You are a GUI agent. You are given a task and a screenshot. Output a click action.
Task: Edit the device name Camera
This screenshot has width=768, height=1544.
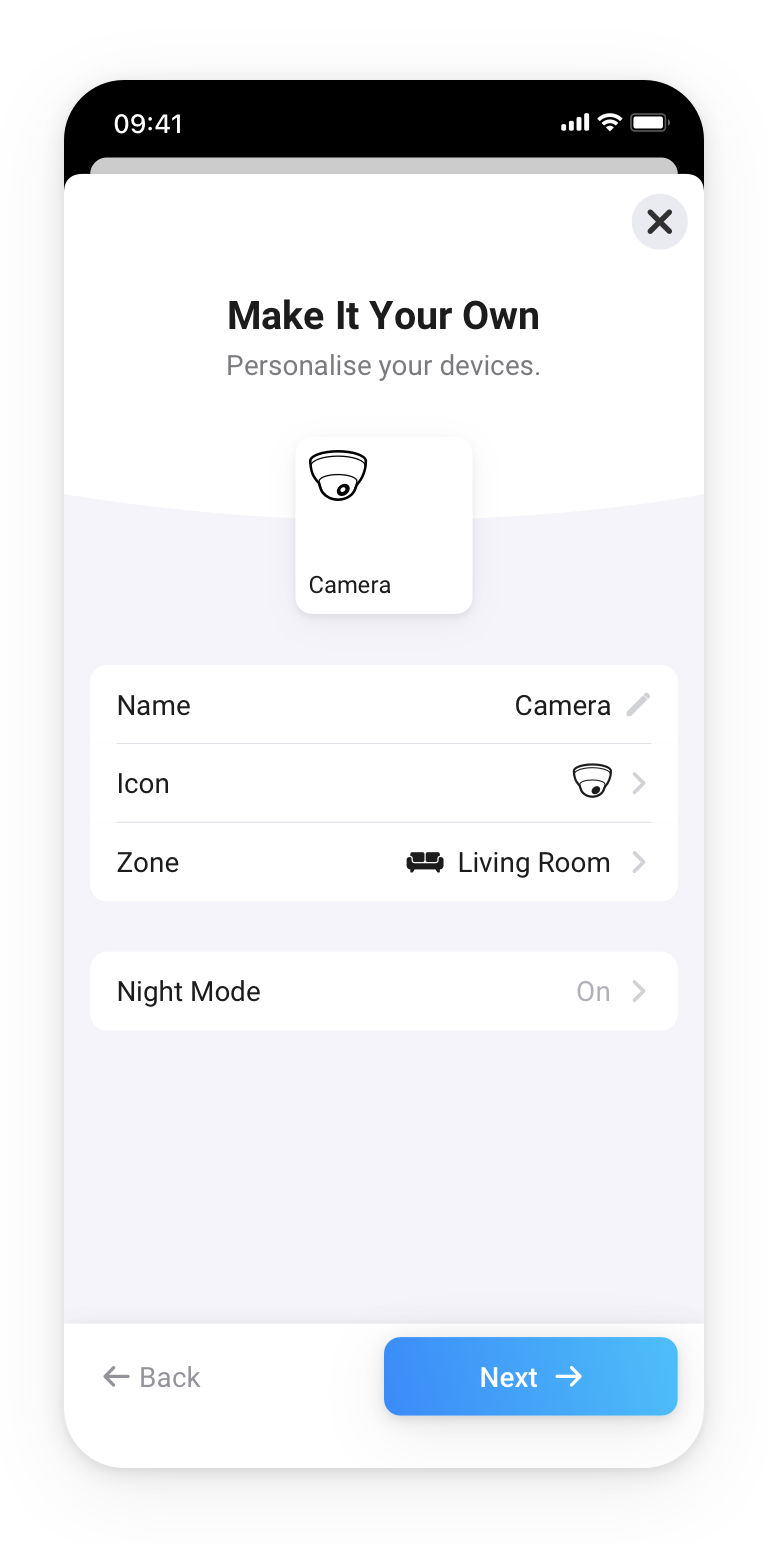[637, 705]
